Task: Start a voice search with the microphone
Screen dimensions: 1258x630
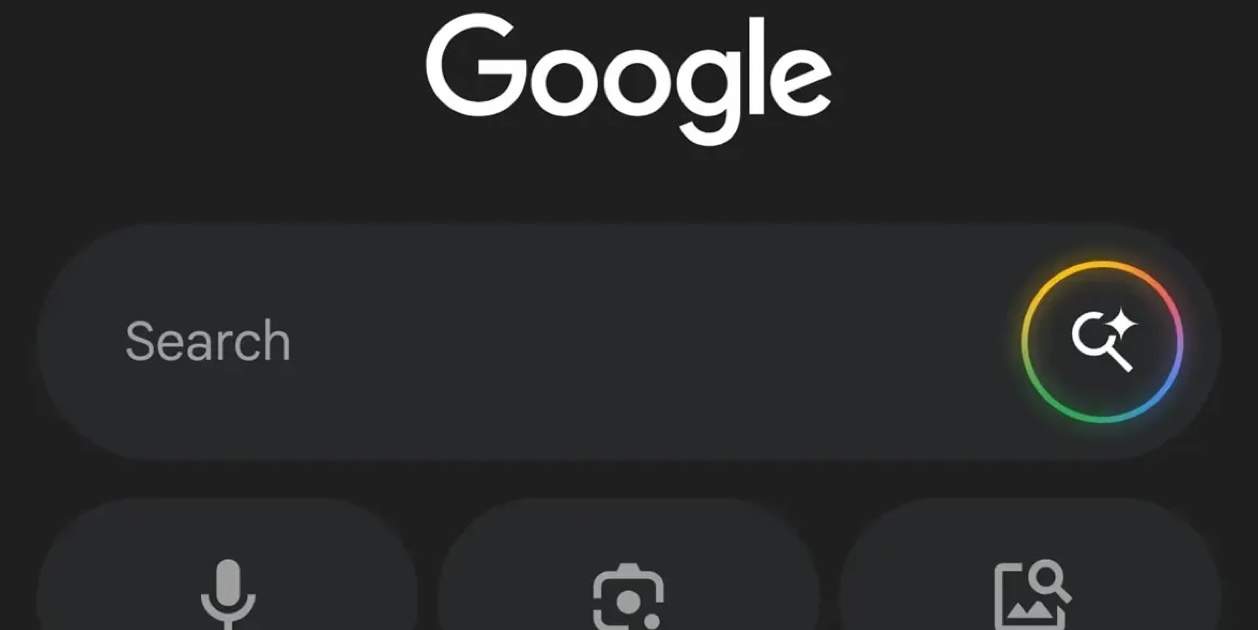Action: tap(228, 592)
